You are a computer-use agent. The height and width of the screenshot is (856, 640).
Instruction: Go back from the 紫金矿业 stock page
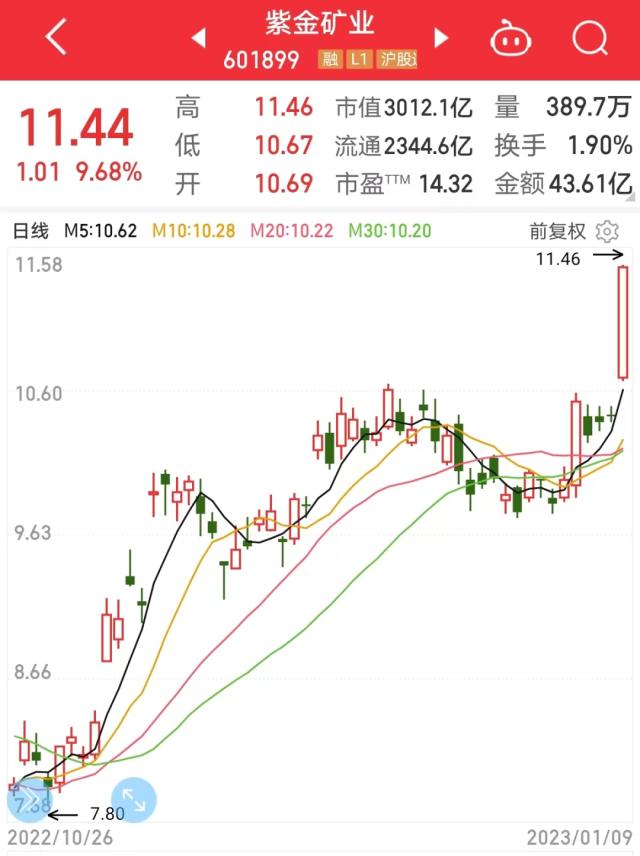click(56, 38)
